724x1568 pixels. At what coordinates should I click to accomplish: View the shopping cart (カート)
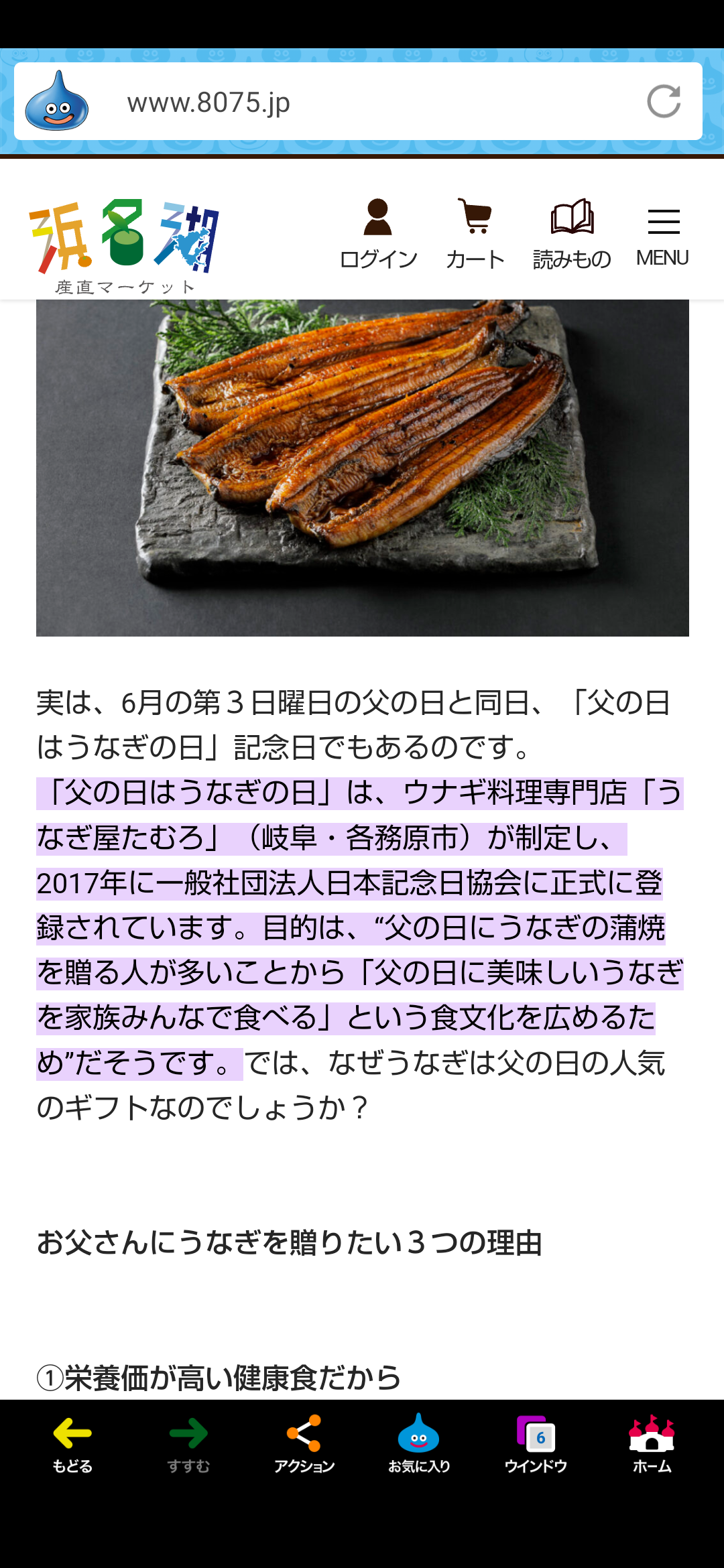[x=475, y=235]
